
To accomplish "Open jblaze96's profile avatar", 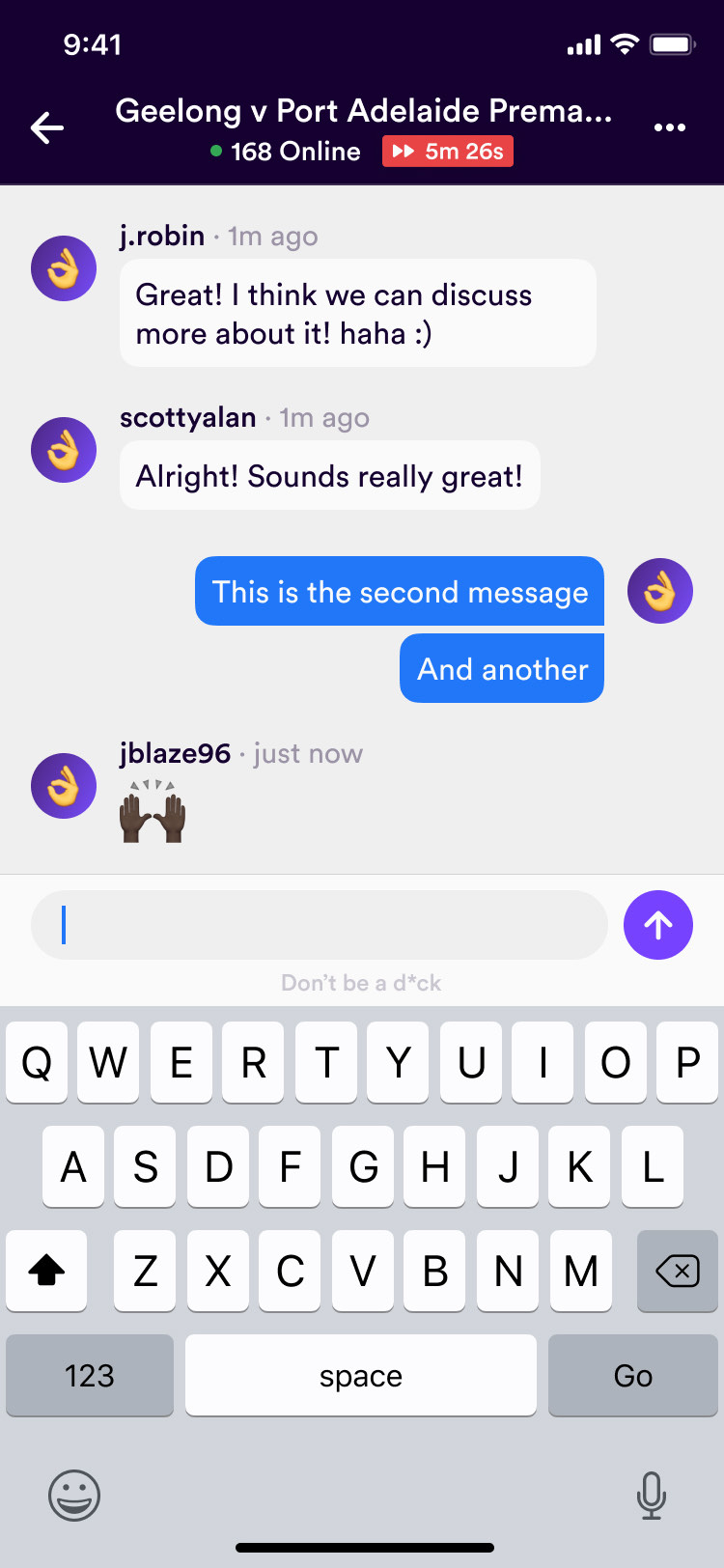I will [64, 786].
